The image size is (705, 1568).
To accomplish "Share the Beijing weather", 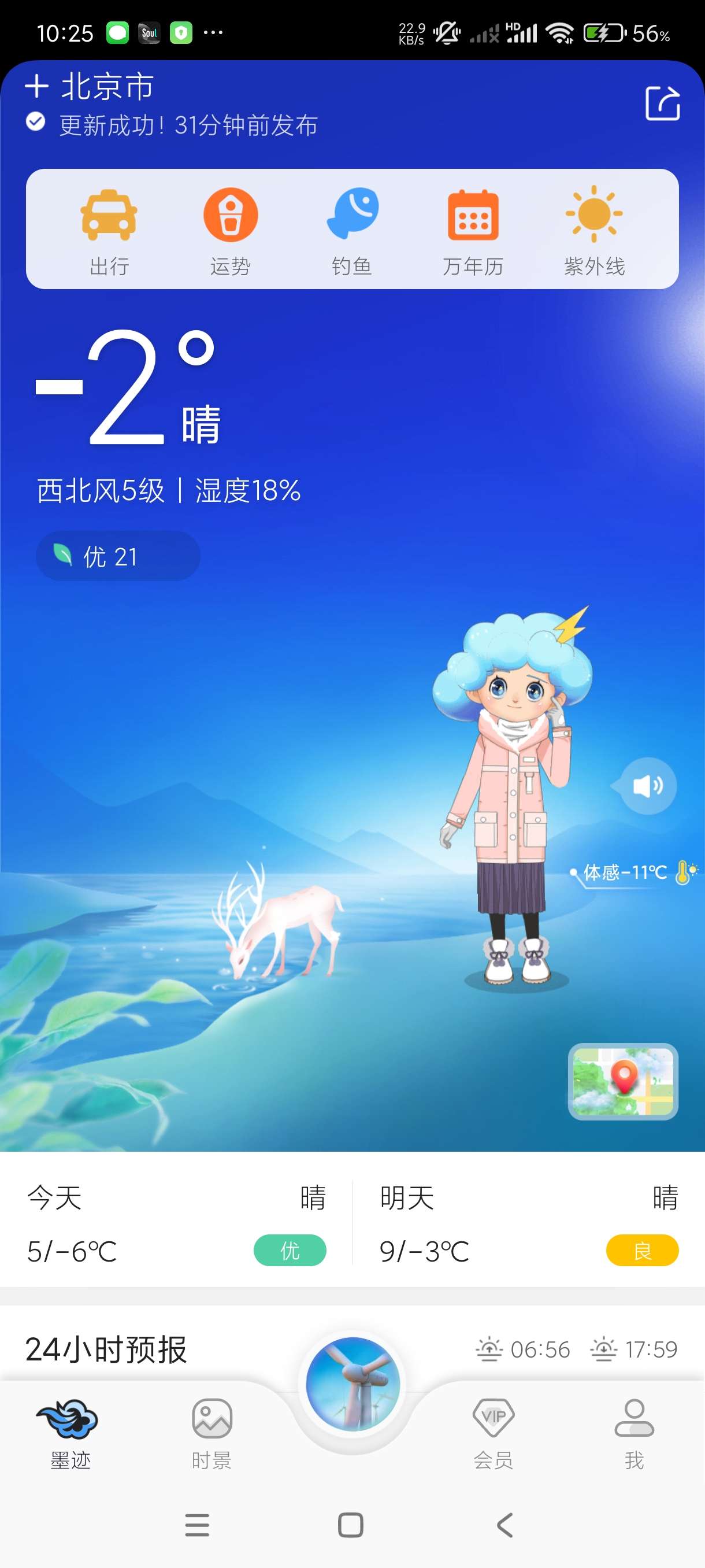I will point(662,103).
